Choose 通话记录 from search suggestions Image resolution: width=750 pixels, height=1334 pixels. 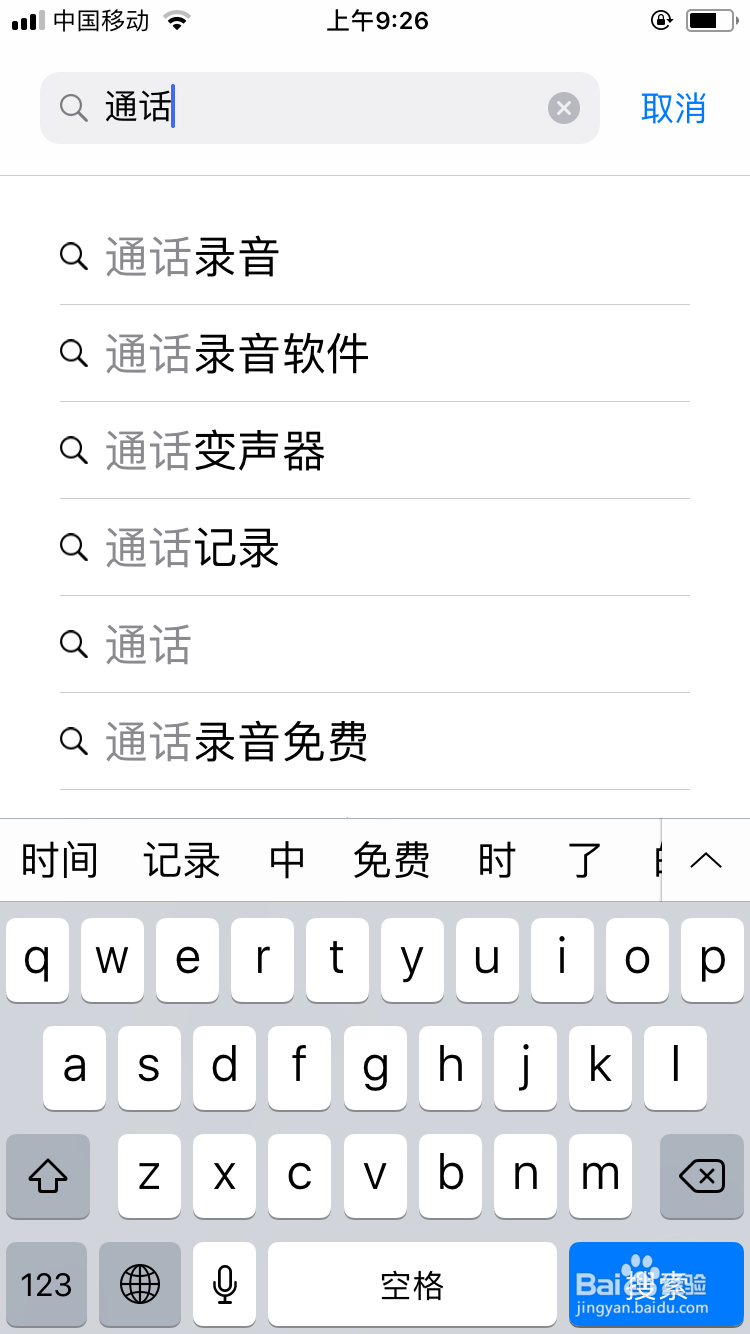(x=190, y=548)
